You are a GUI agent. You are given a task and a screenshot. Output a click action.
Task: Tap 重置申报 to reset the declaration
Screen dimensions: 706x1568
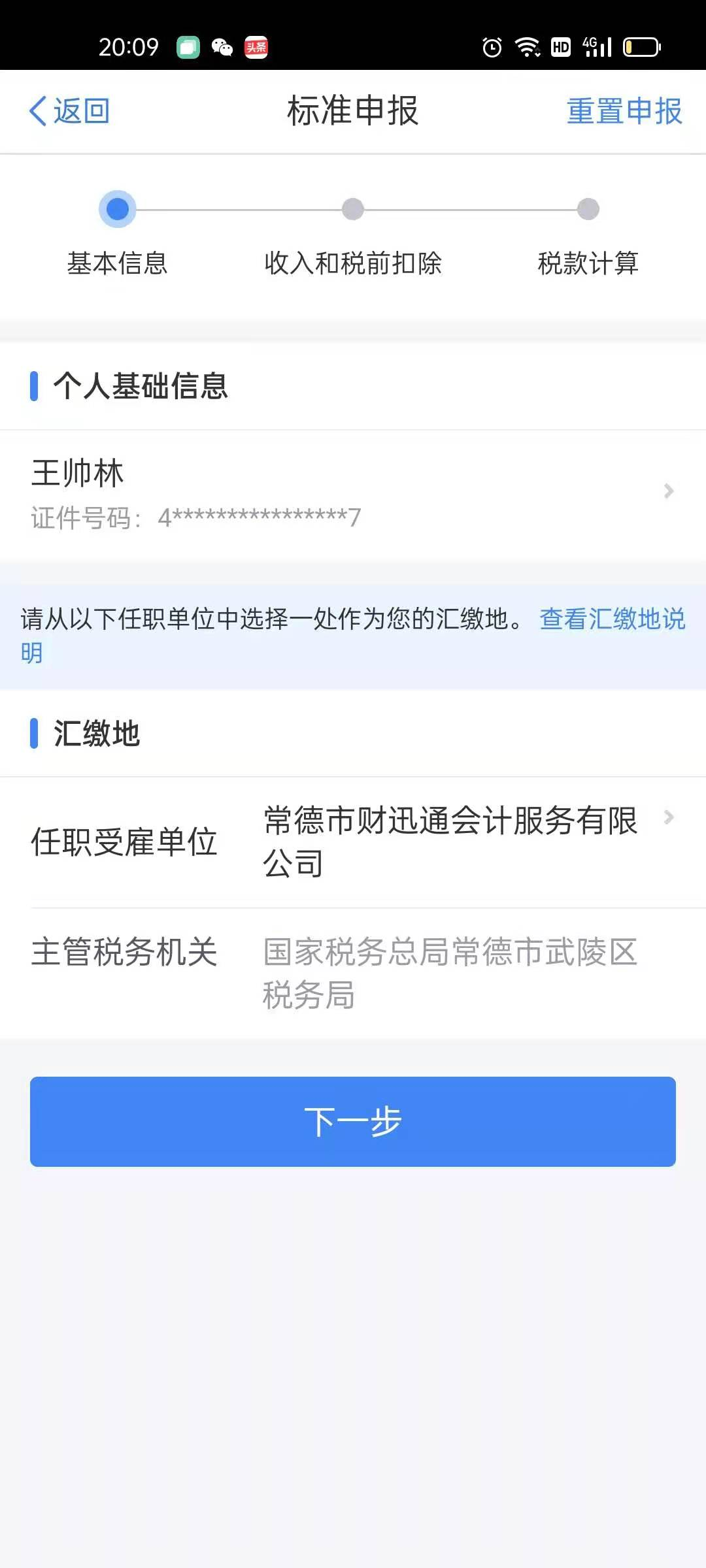(x=624, y=111)
